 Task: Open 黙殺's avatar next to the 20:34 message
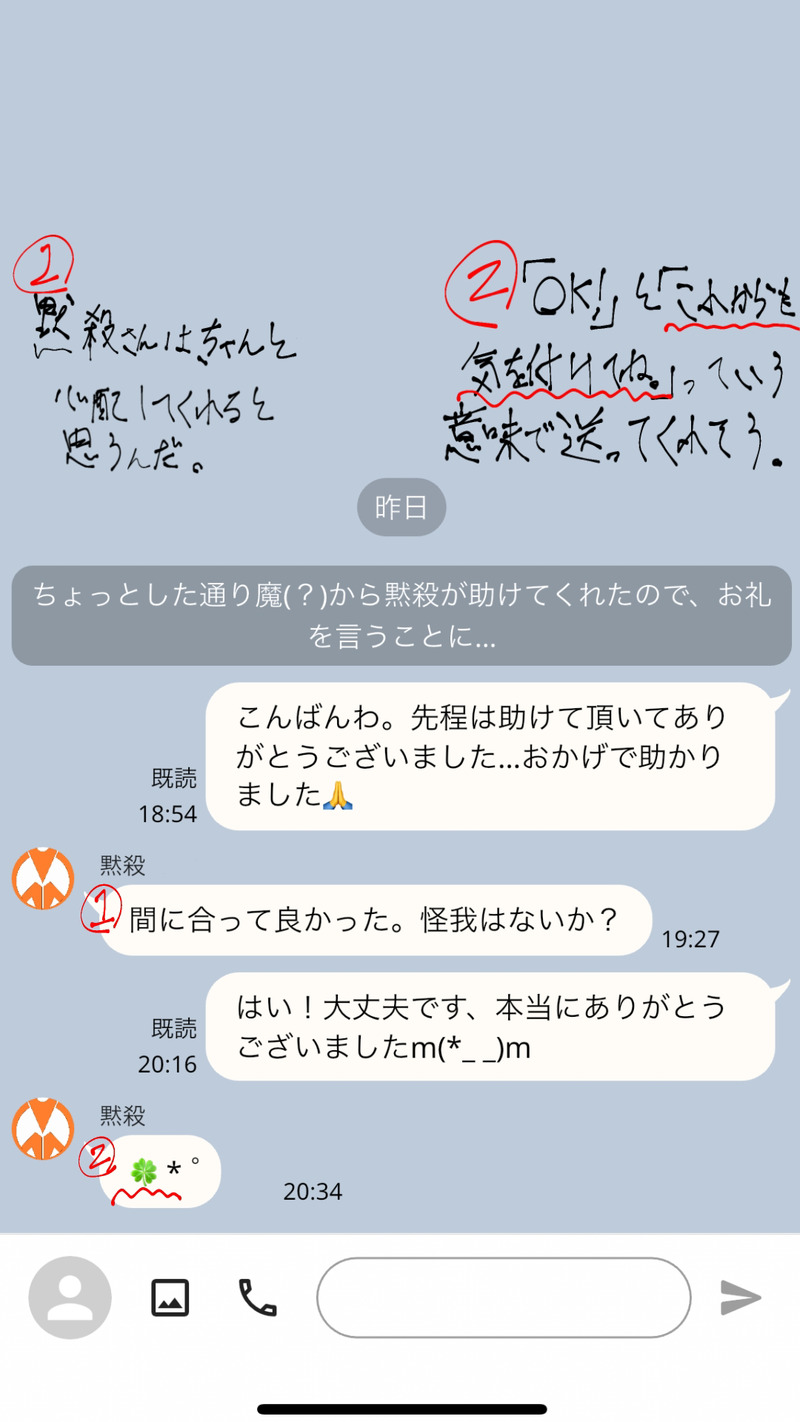[x=43, y=1128]
